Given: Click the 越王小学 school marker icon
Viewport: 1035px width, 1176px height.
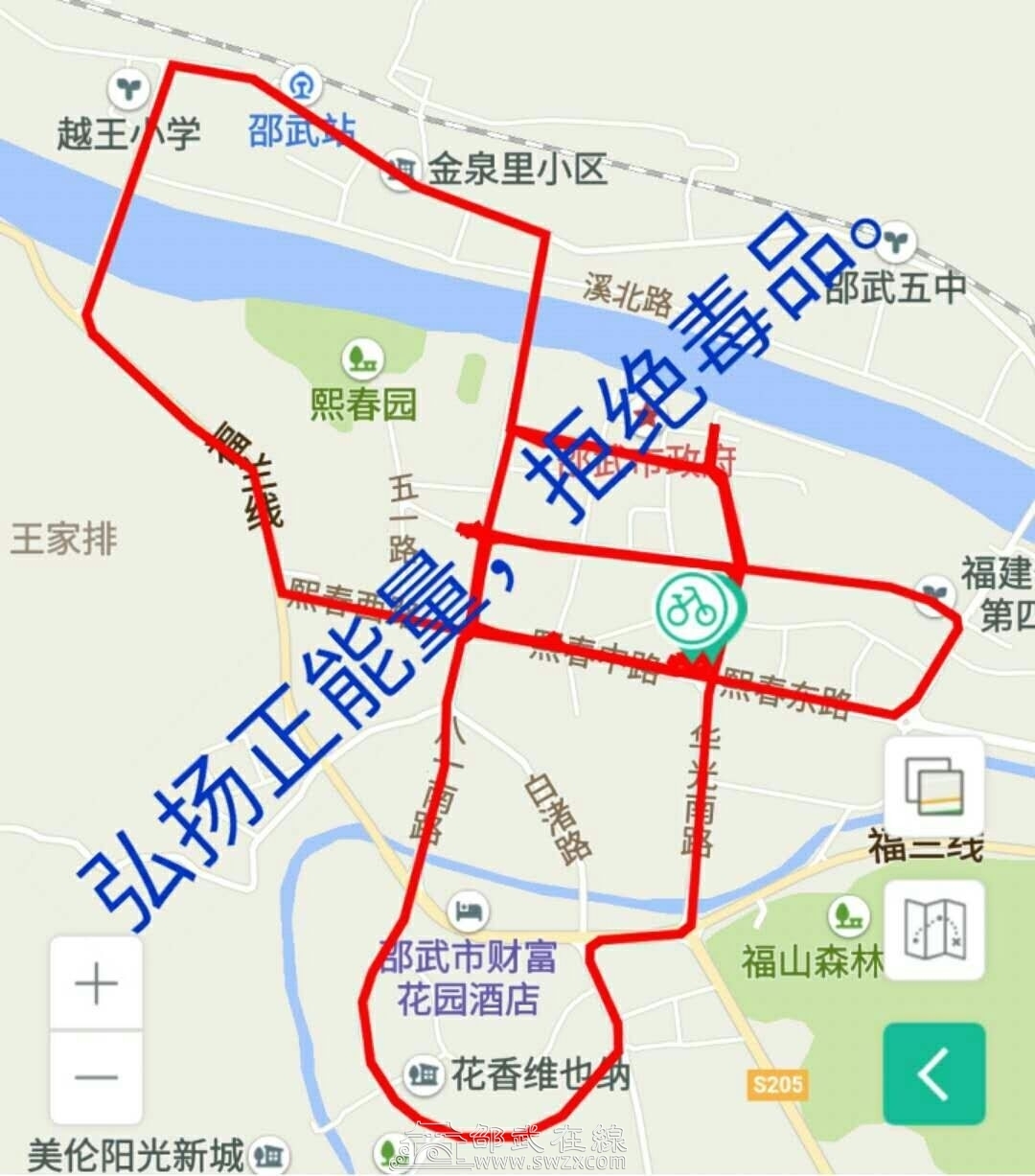Looking at the screenshot, I should pos(126,88).
